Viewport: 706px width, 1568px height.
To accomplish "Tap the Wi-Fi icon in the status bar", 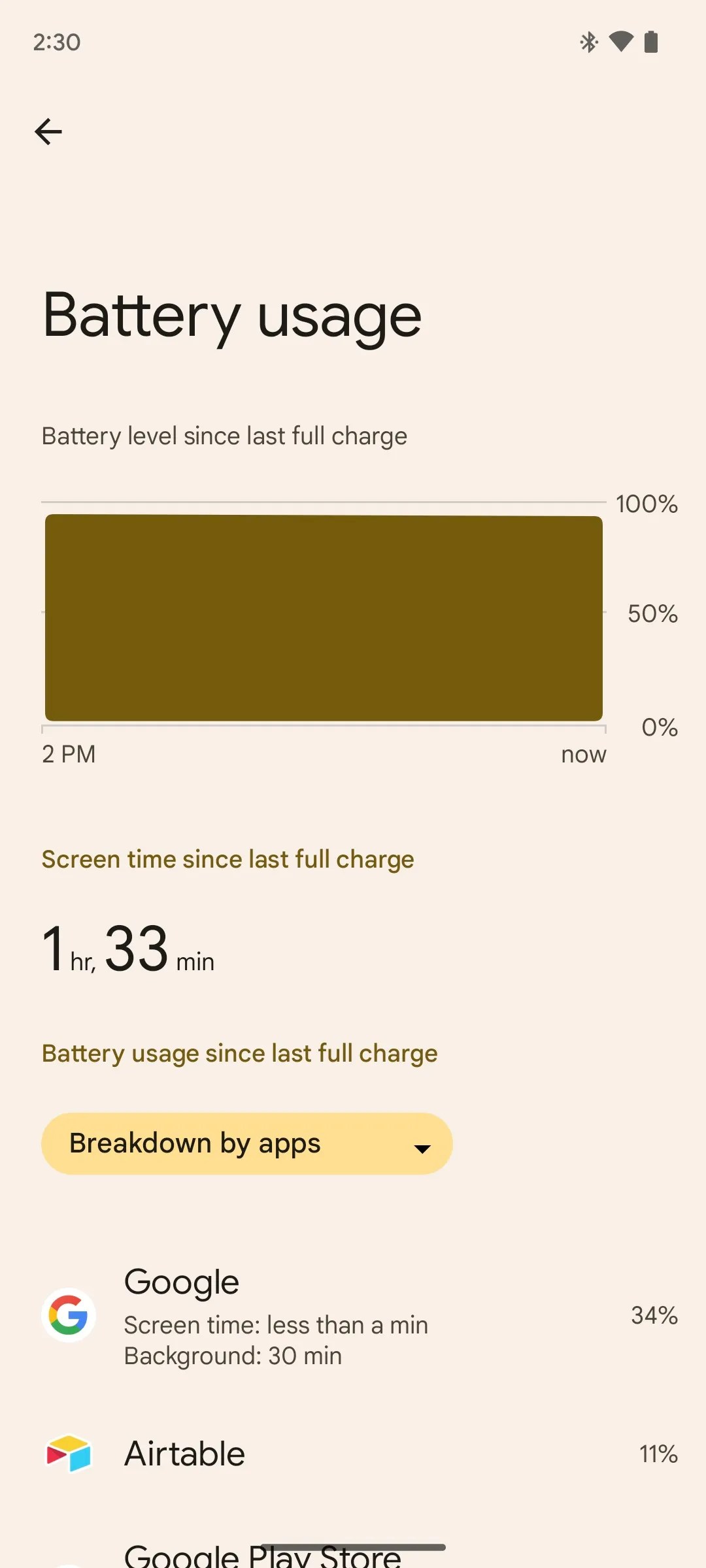I will pyautogui.click(x=620, y=41).
